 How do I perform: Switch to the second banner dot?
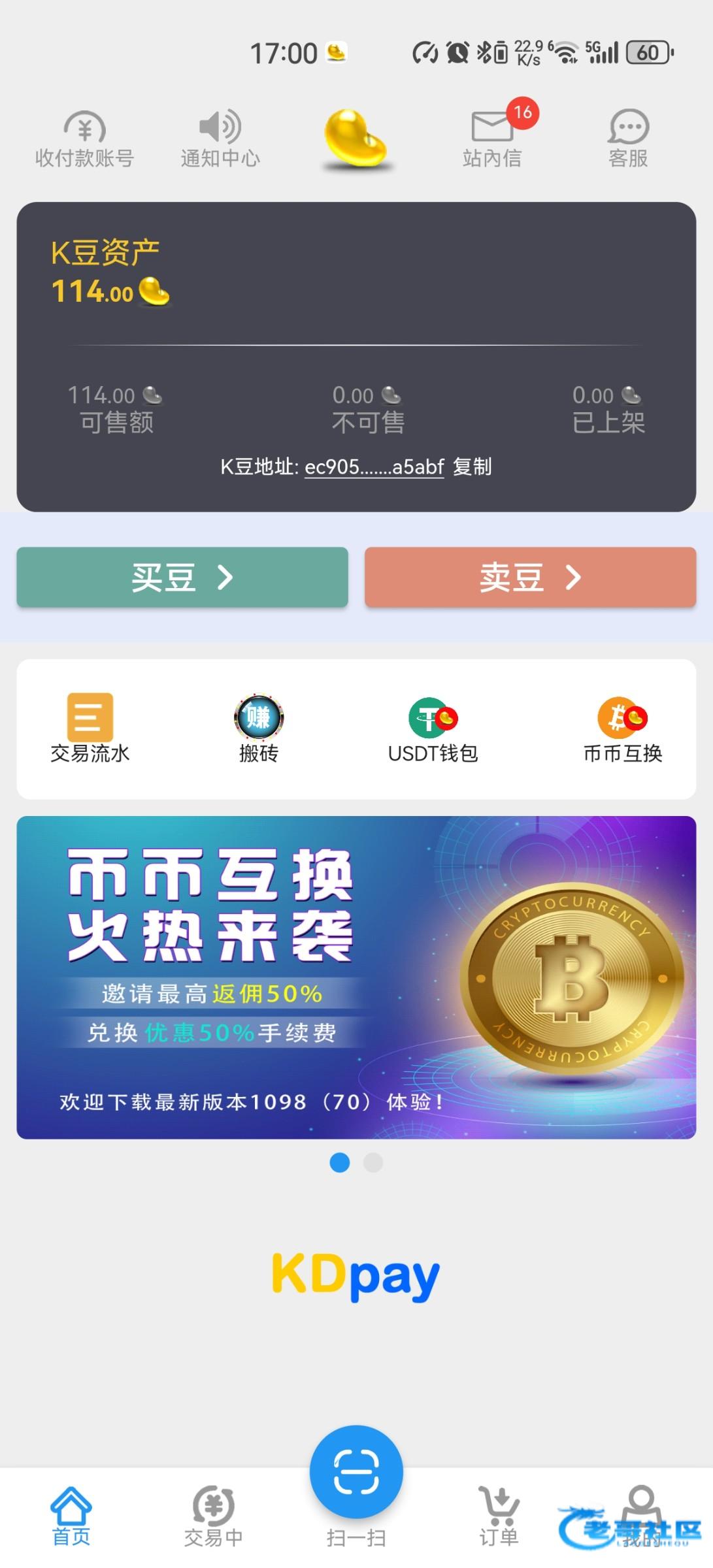tap(373, 1163)
